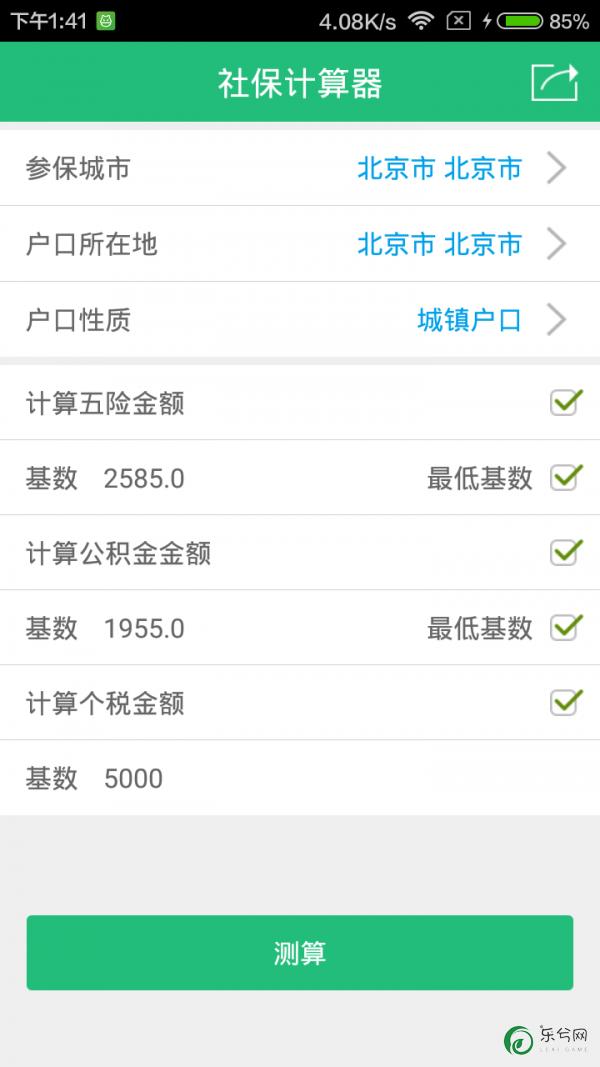Disable 计算个税金额 checkbox

(x=565, y=702)
